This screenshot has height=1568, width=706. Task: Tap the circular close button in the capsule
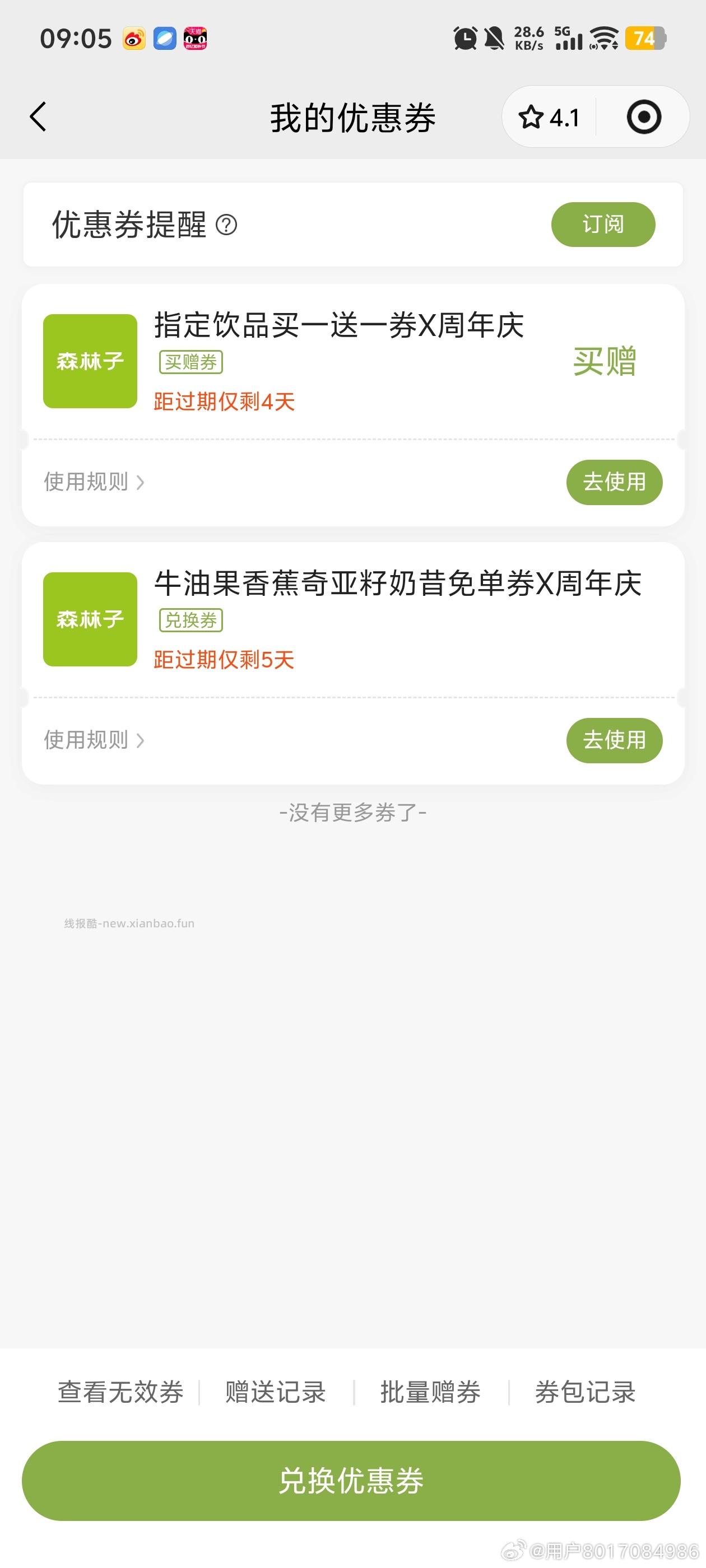coord(643,117)
